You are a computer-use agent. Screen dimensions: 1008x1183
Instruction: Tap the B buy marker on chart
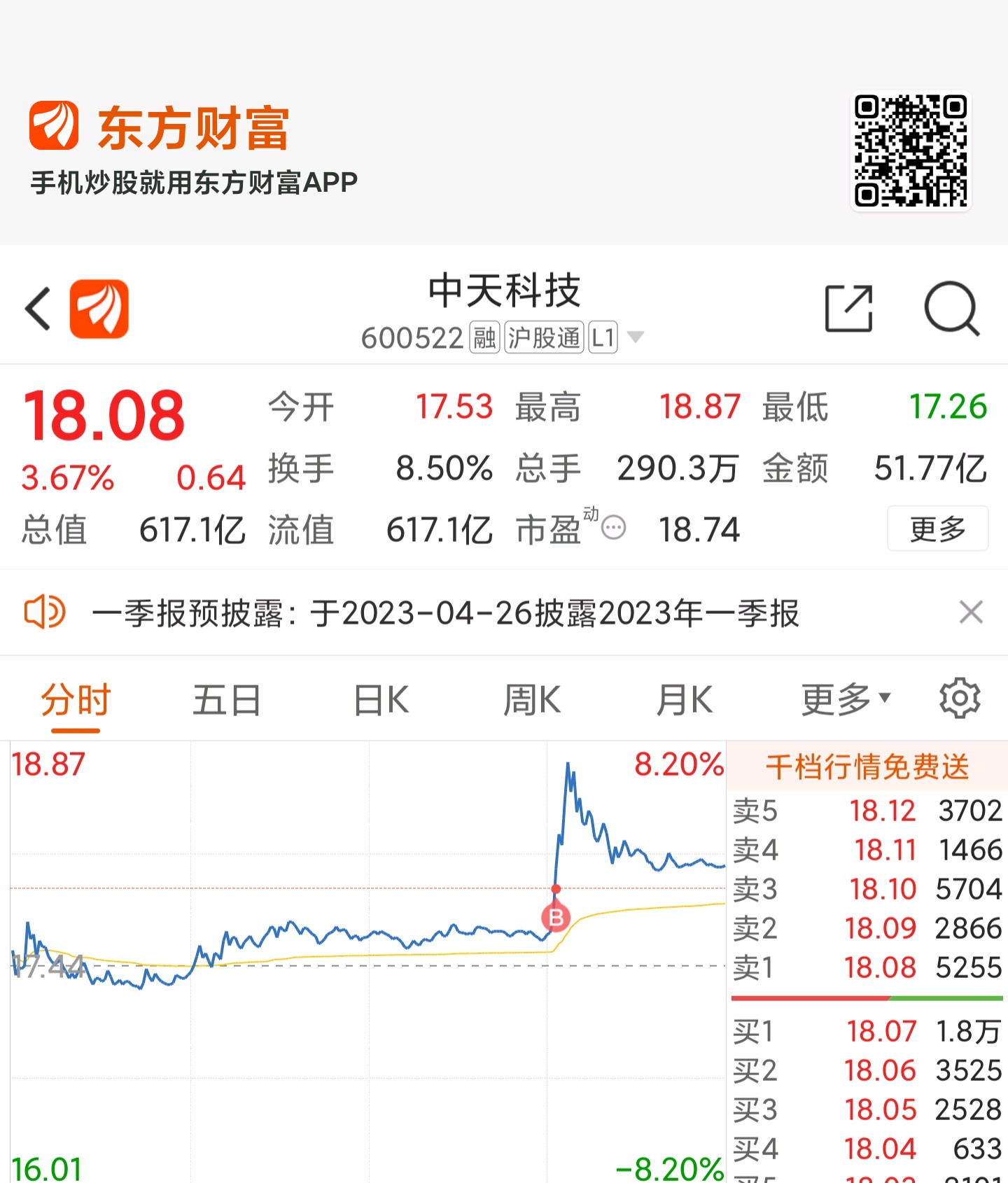pyautogui.click(x=556, y=918)
